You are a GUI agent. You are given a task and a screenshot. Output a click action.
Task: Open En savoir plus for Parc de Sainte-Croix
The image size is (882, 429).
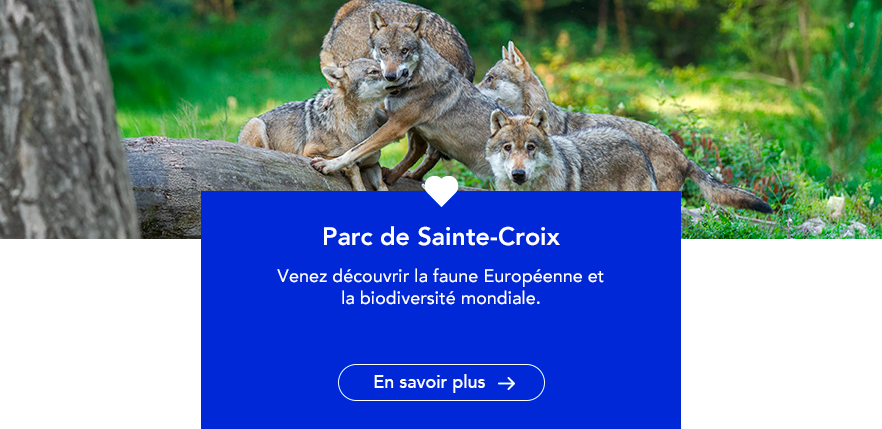coord(441,382)
